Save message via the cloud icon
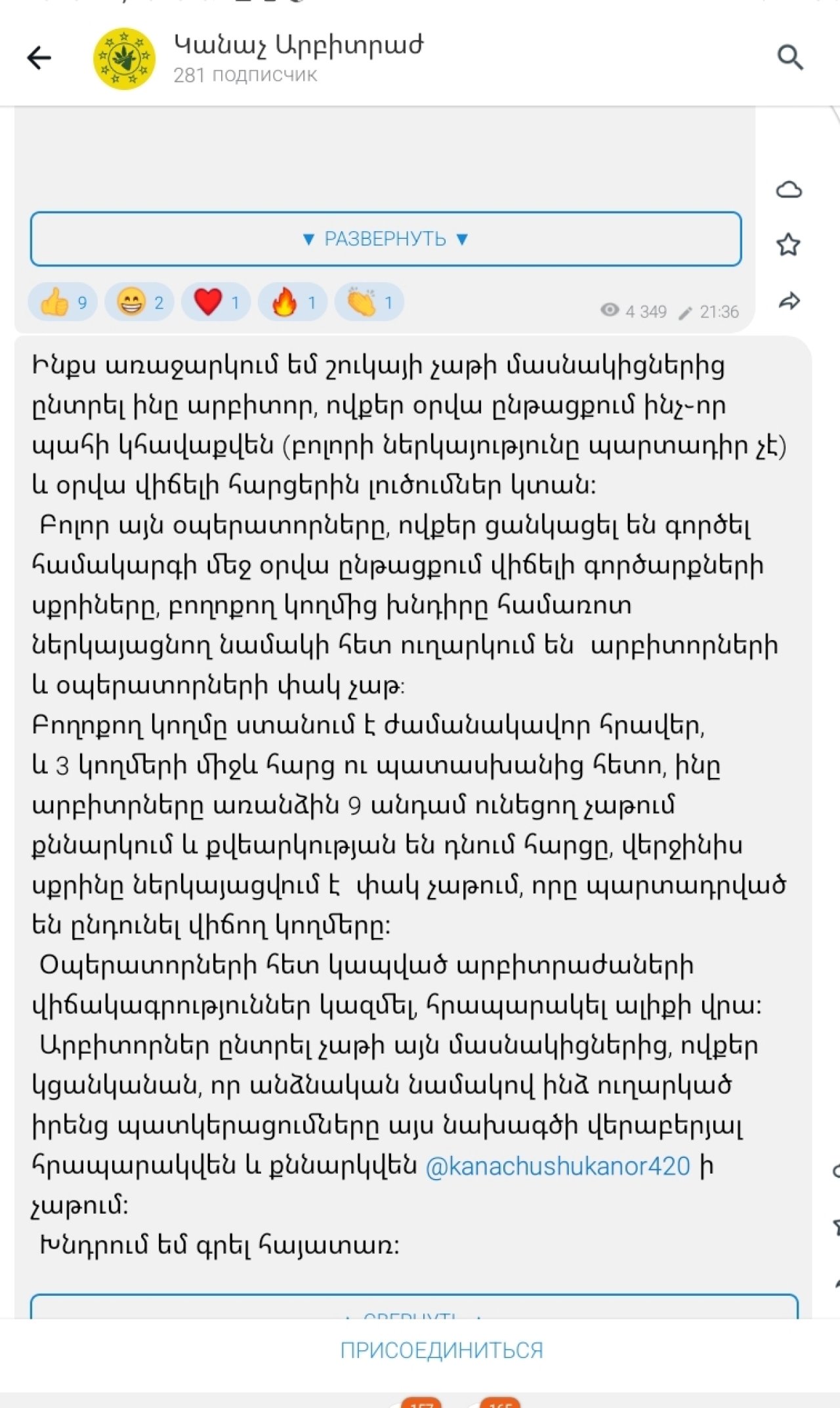Viewport: 840px width, 1408px height. pos(789,190)
